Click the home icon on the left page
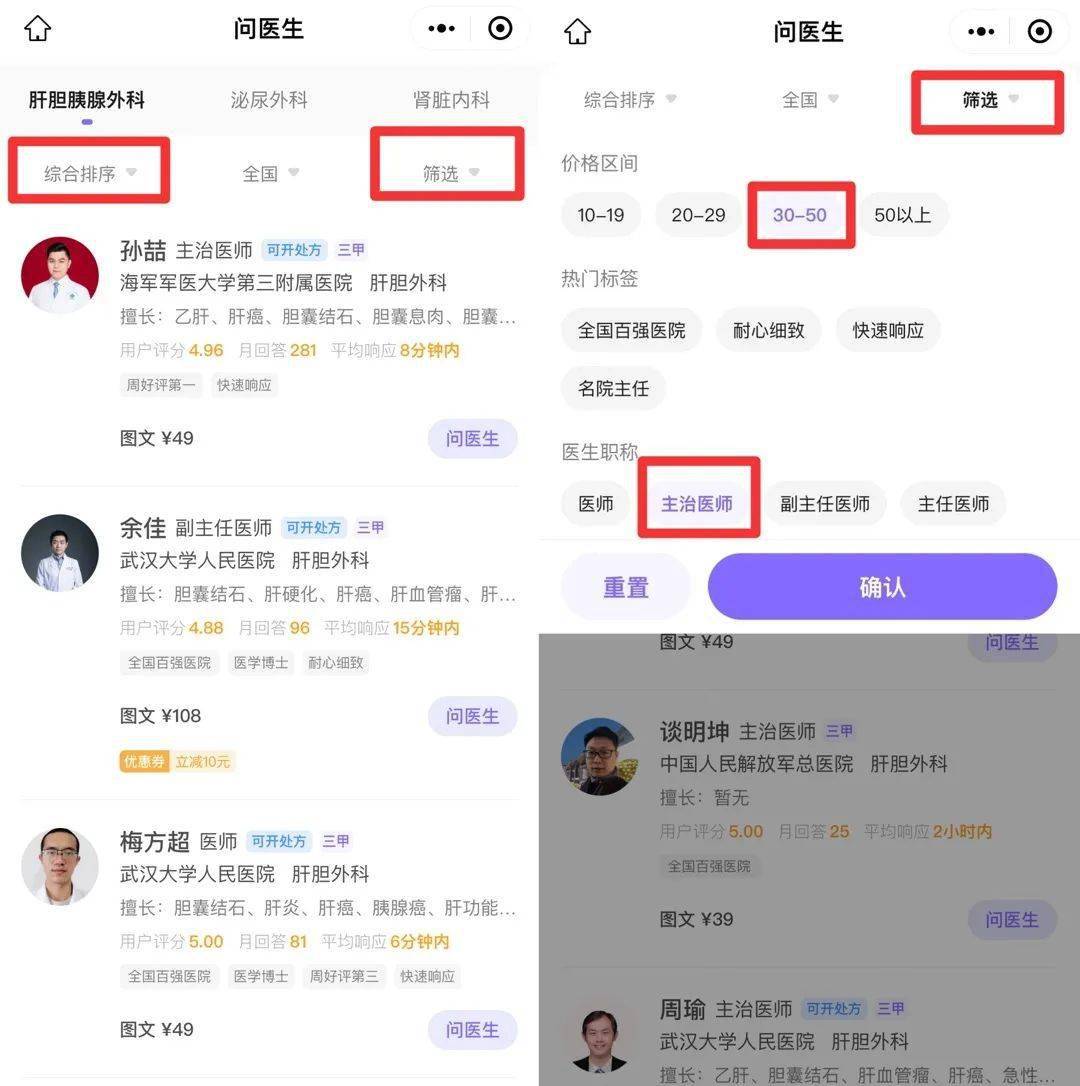 (37, 29)
